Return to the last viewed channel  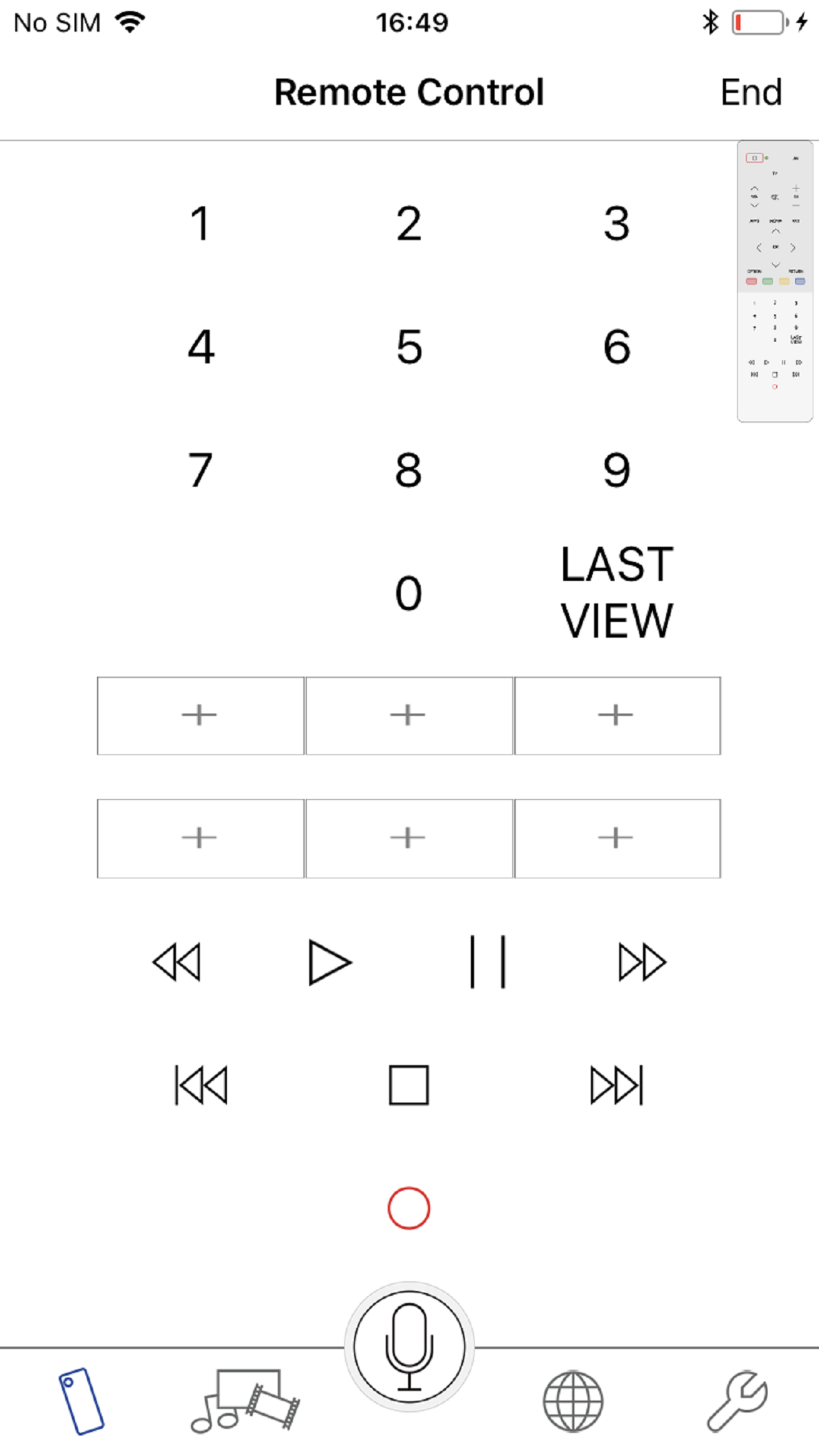click(617, 593)
